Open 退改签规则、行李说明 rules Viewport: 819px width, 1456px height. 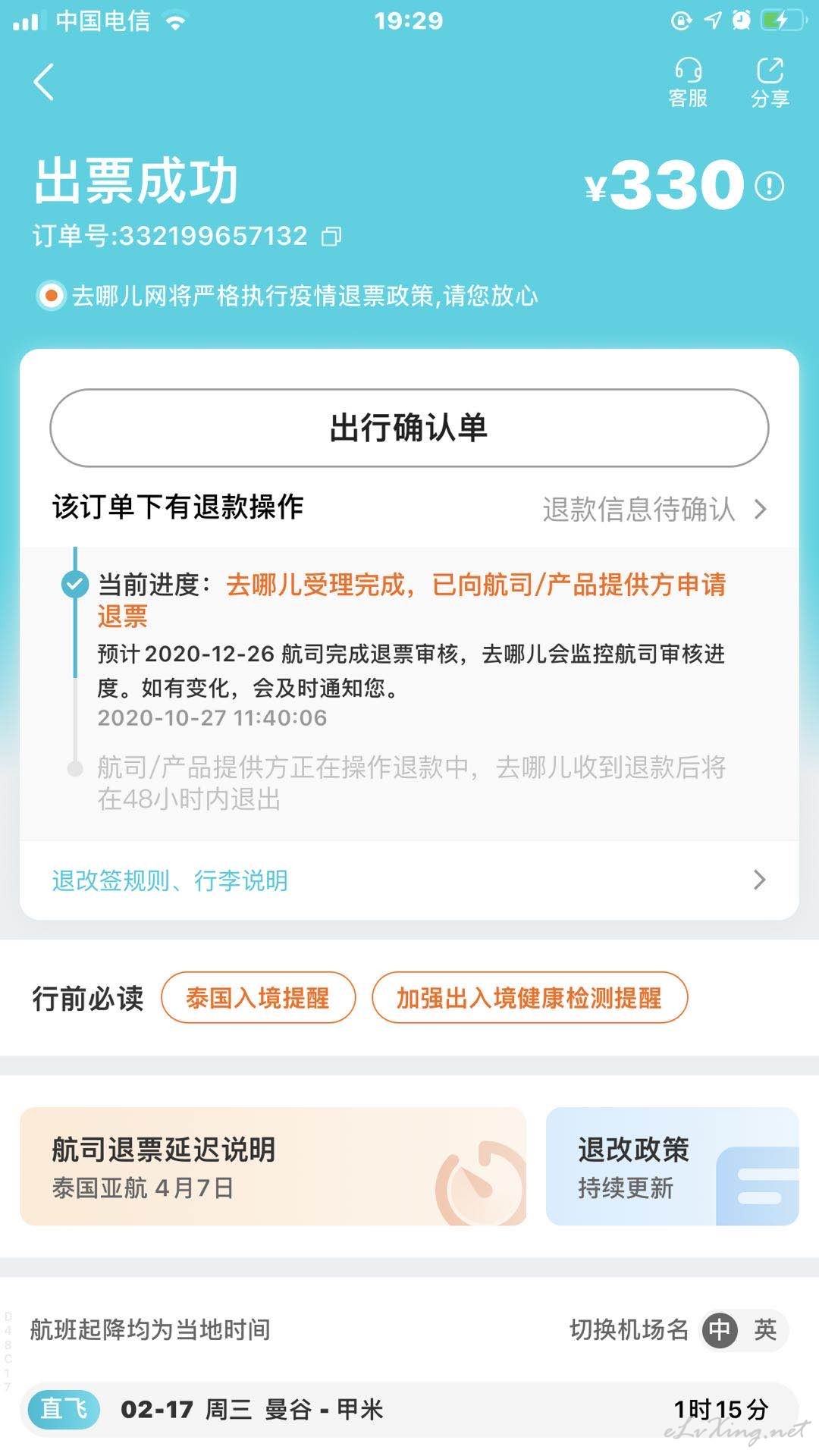tap(409, 880)
